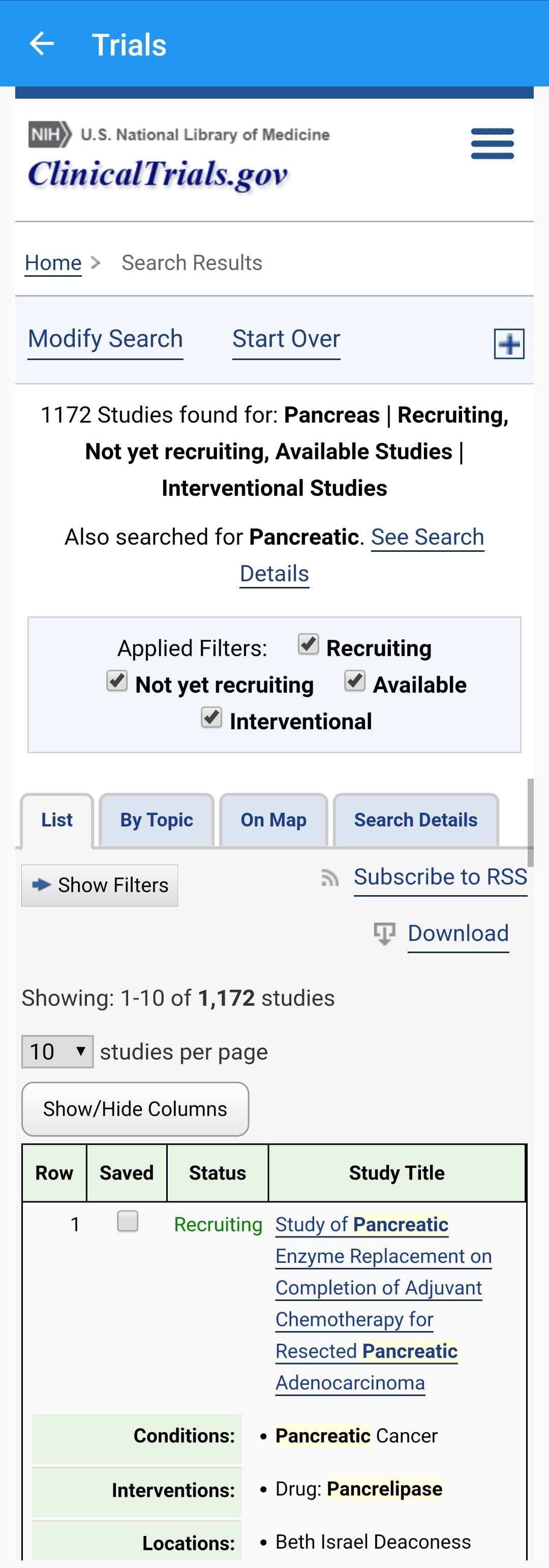
Task: Tap the Show Filters button
Action: click(100, 885)
